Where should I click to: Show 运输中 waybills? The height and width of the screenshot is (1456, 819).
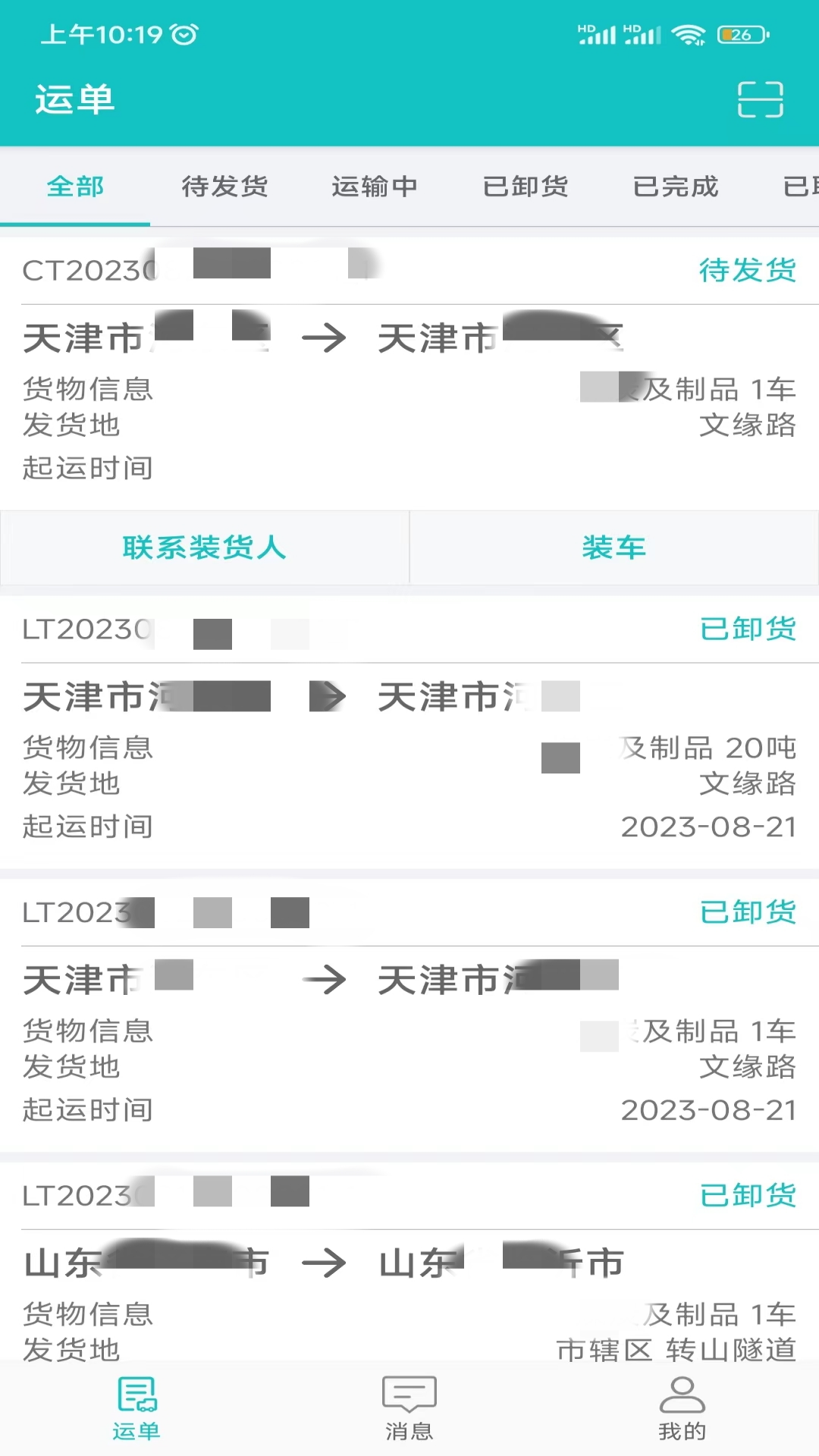375,187
